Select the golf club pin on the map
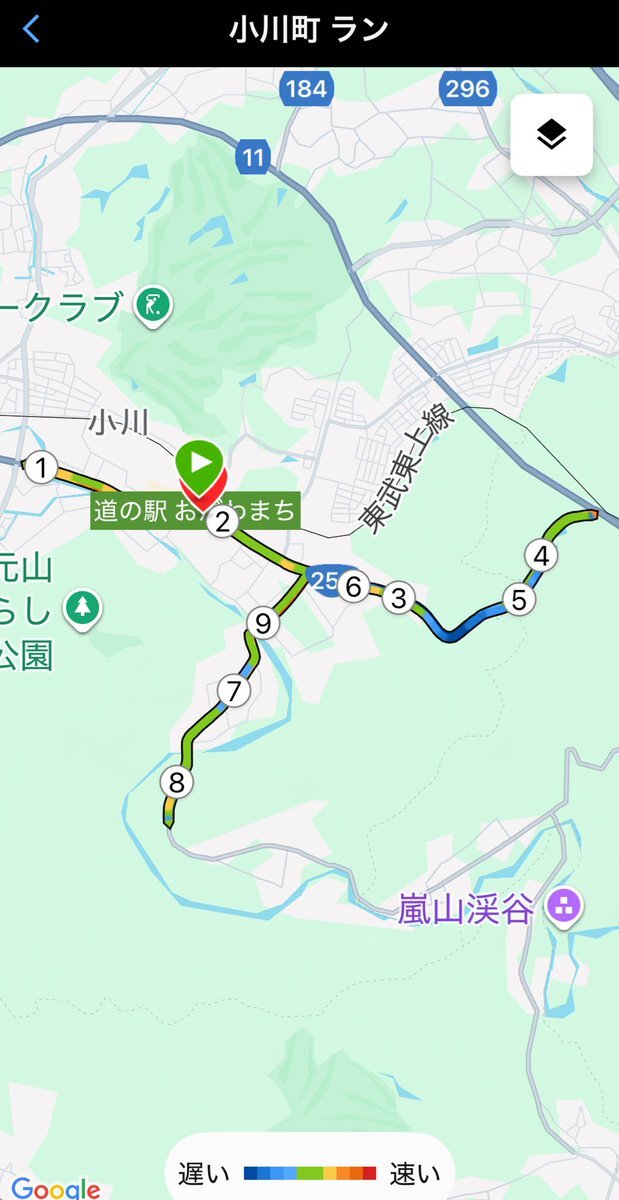 [153, 303]
